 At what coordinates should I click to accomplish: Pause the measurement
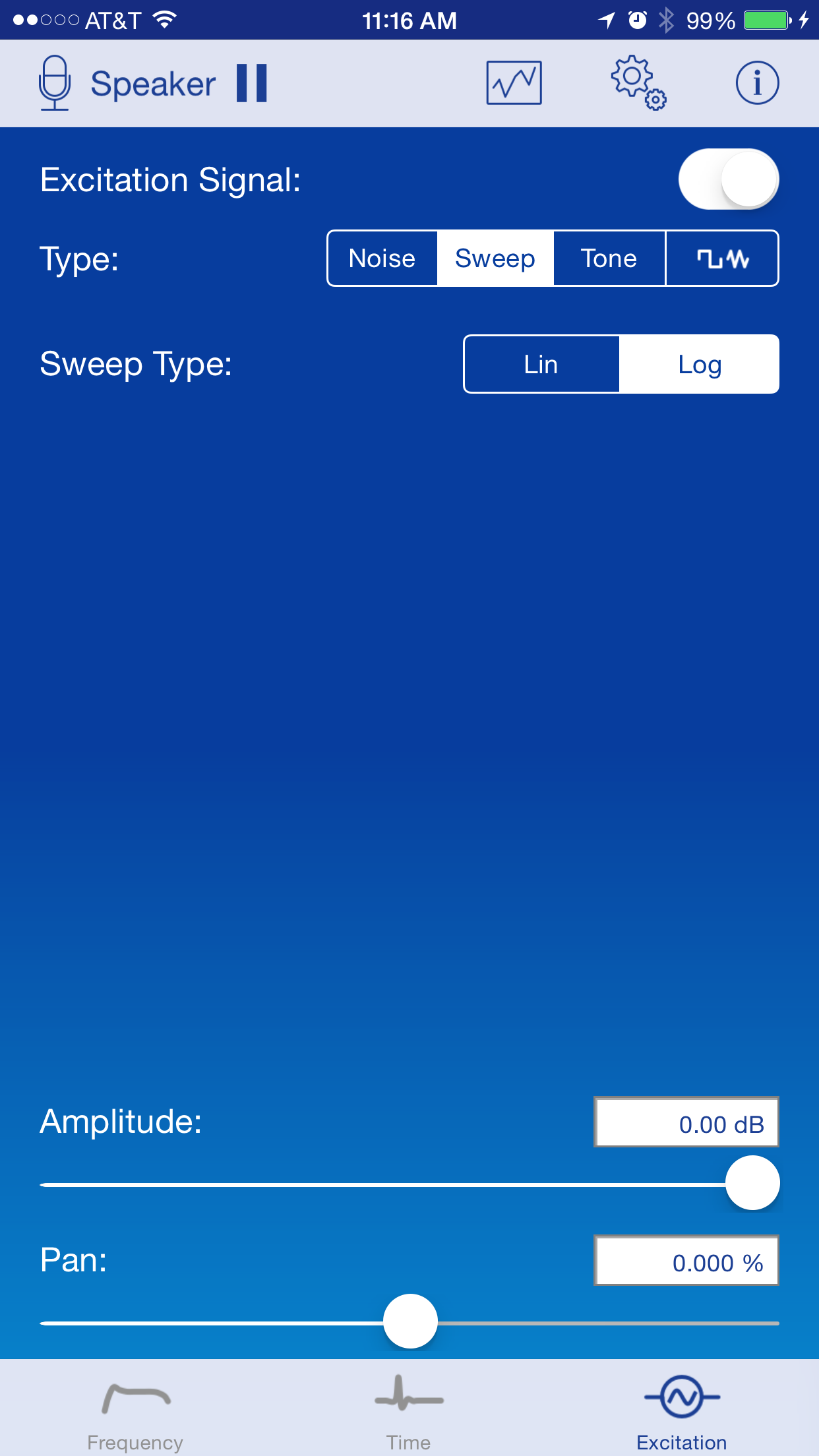click(252, 83)
